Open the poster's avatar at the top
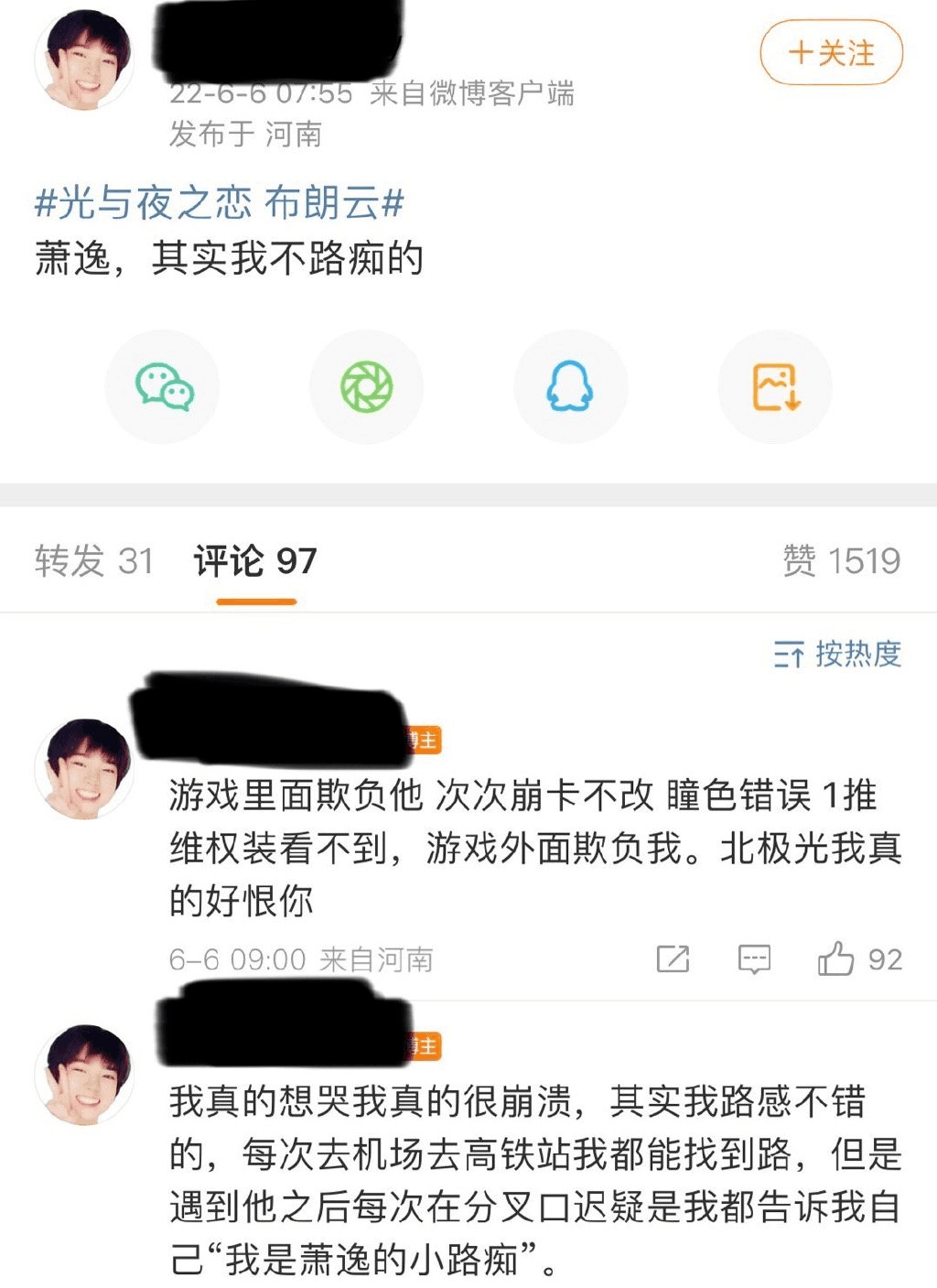 84,60
